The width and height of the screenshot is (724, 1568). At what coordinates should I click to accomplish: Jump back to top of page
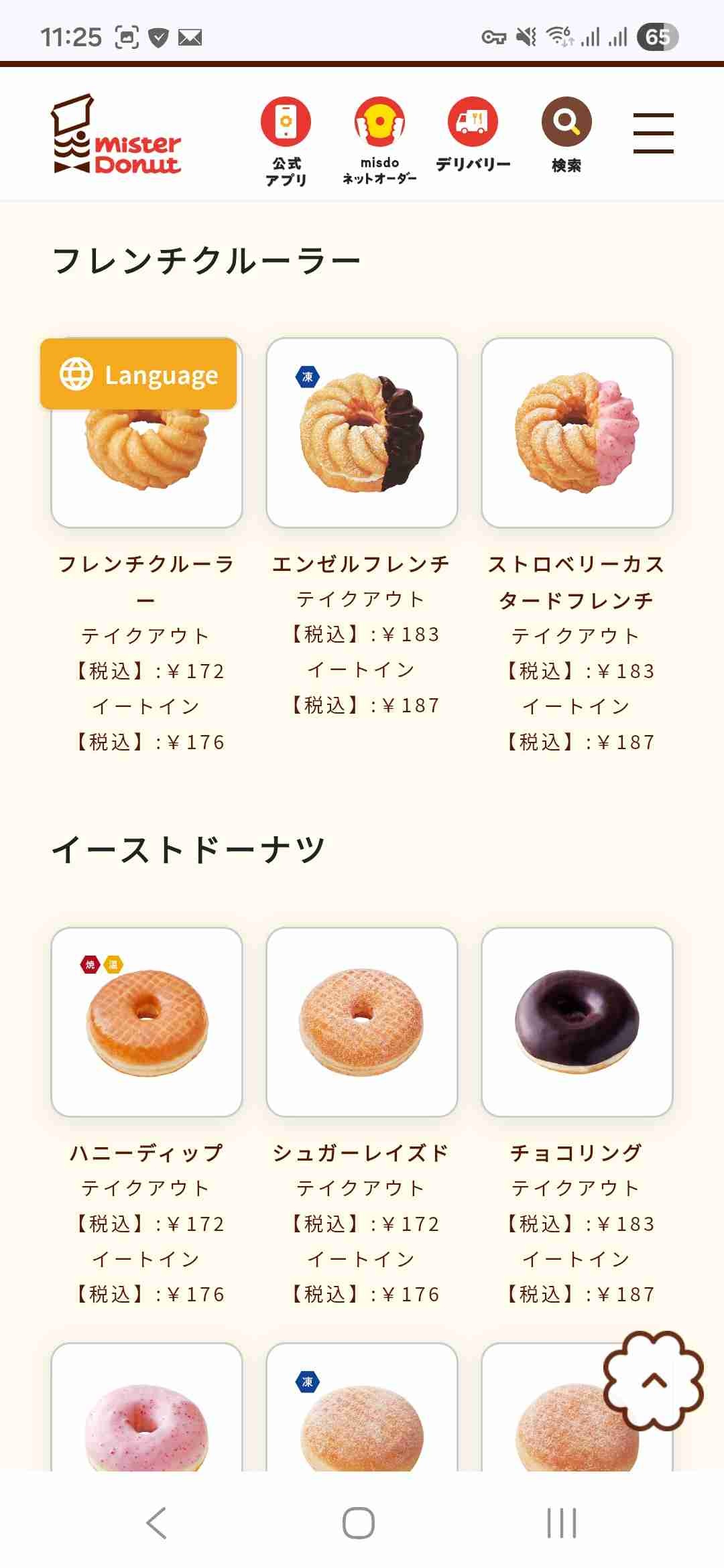pos(654,1380)
